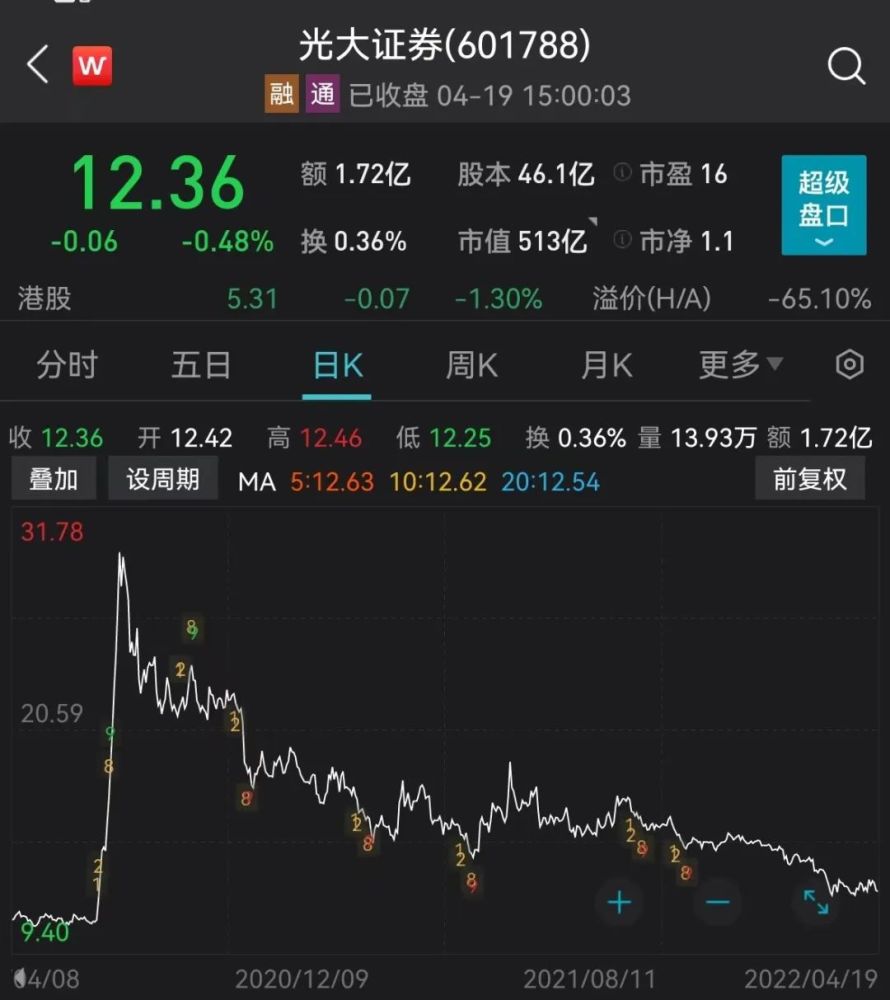Screen dimensions: 890x1000
Task: Switch to the 月K chart tab
Action: click(x=606, y=366)
